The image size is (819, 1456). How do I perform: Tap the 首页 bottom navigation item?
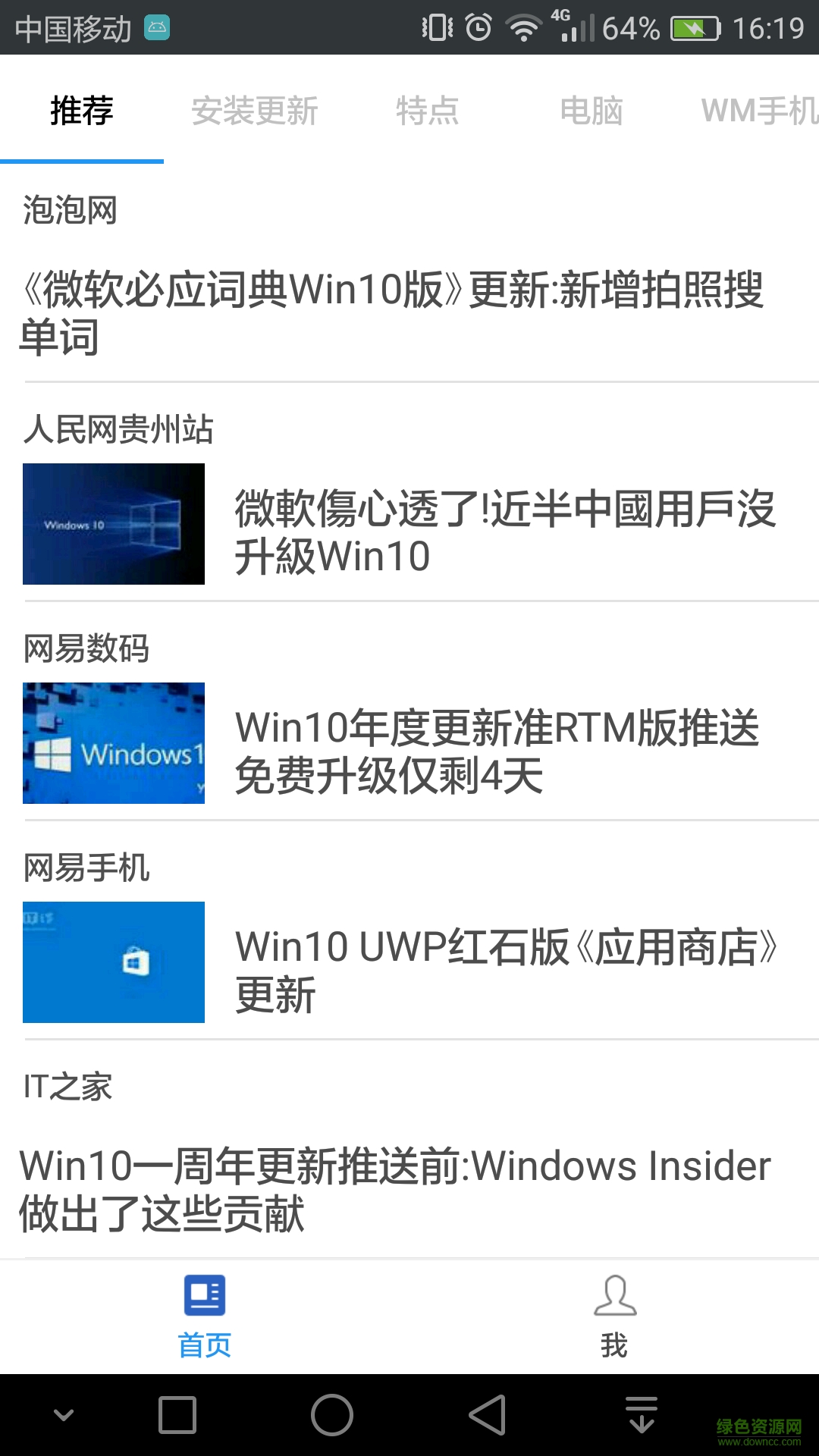205,1316
